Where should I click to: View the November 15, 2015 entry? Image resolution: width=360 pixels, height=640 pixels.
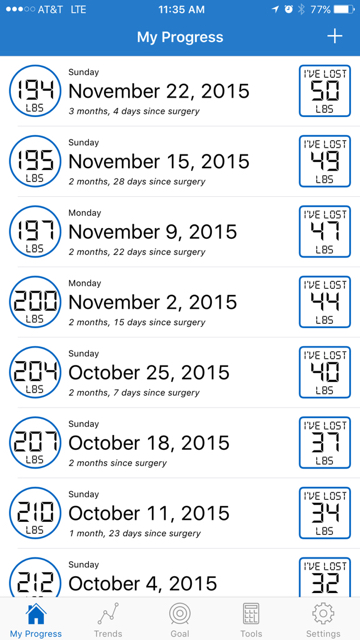(180, 161)
